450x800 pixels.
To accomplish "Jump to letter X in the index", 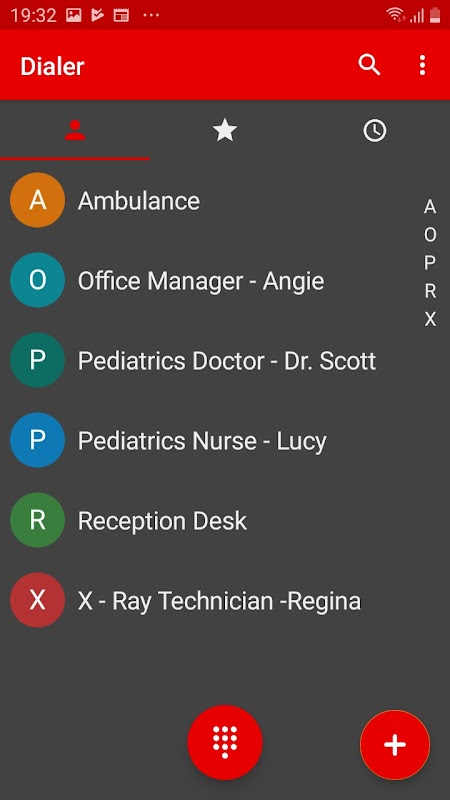I will [430, 319].
